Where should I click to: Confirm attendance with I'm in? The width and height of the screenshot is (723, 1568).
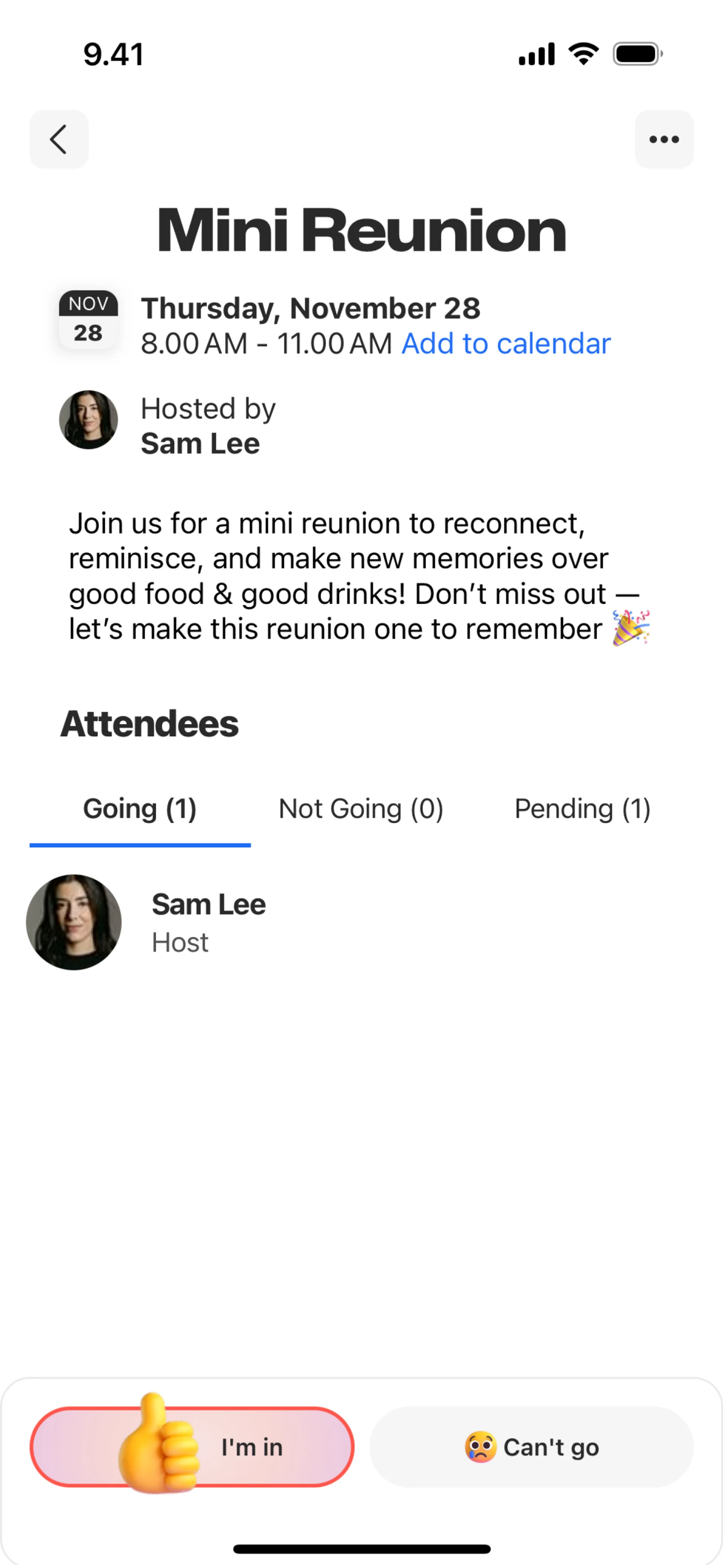[192, 1446]
